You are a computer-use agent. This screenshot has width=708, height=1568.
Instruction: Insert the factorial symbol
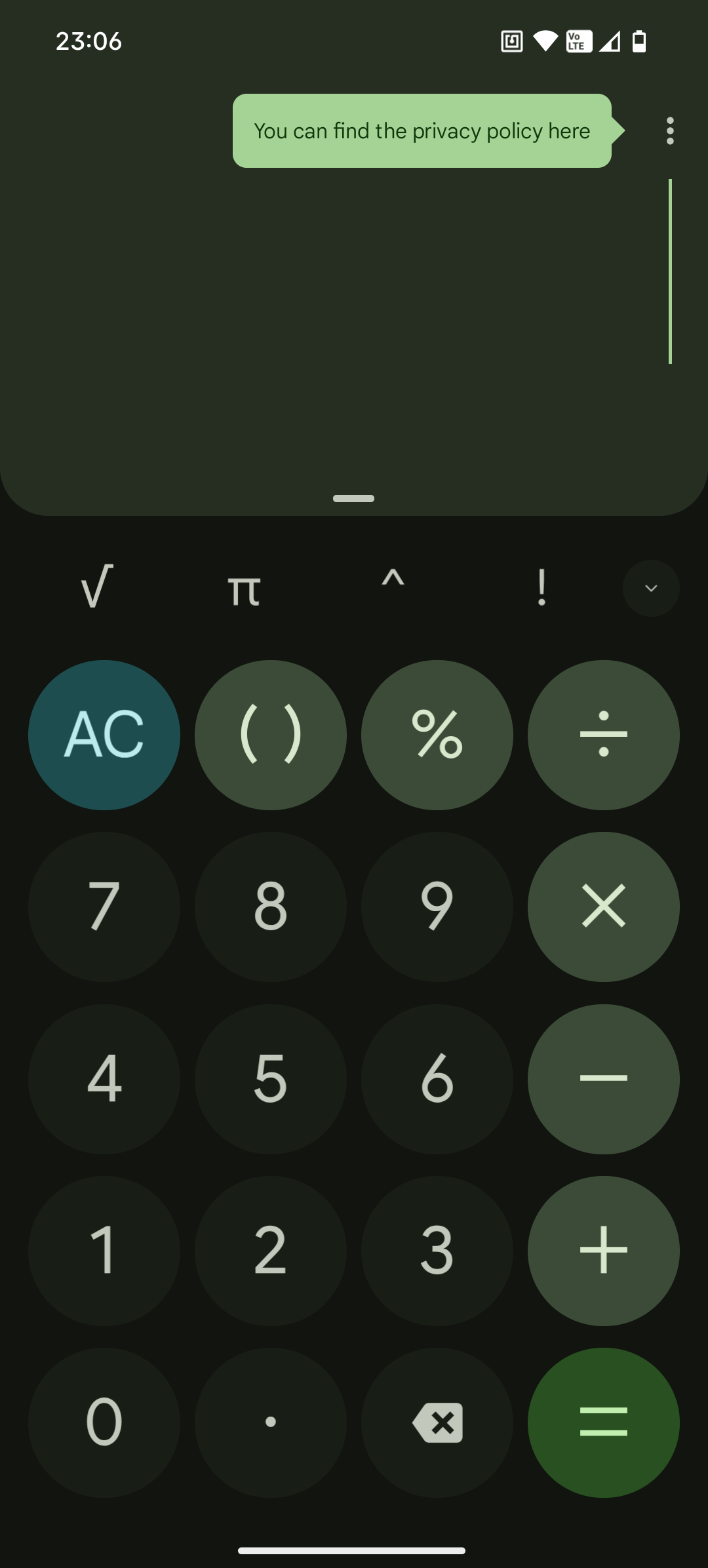(541, 587)
